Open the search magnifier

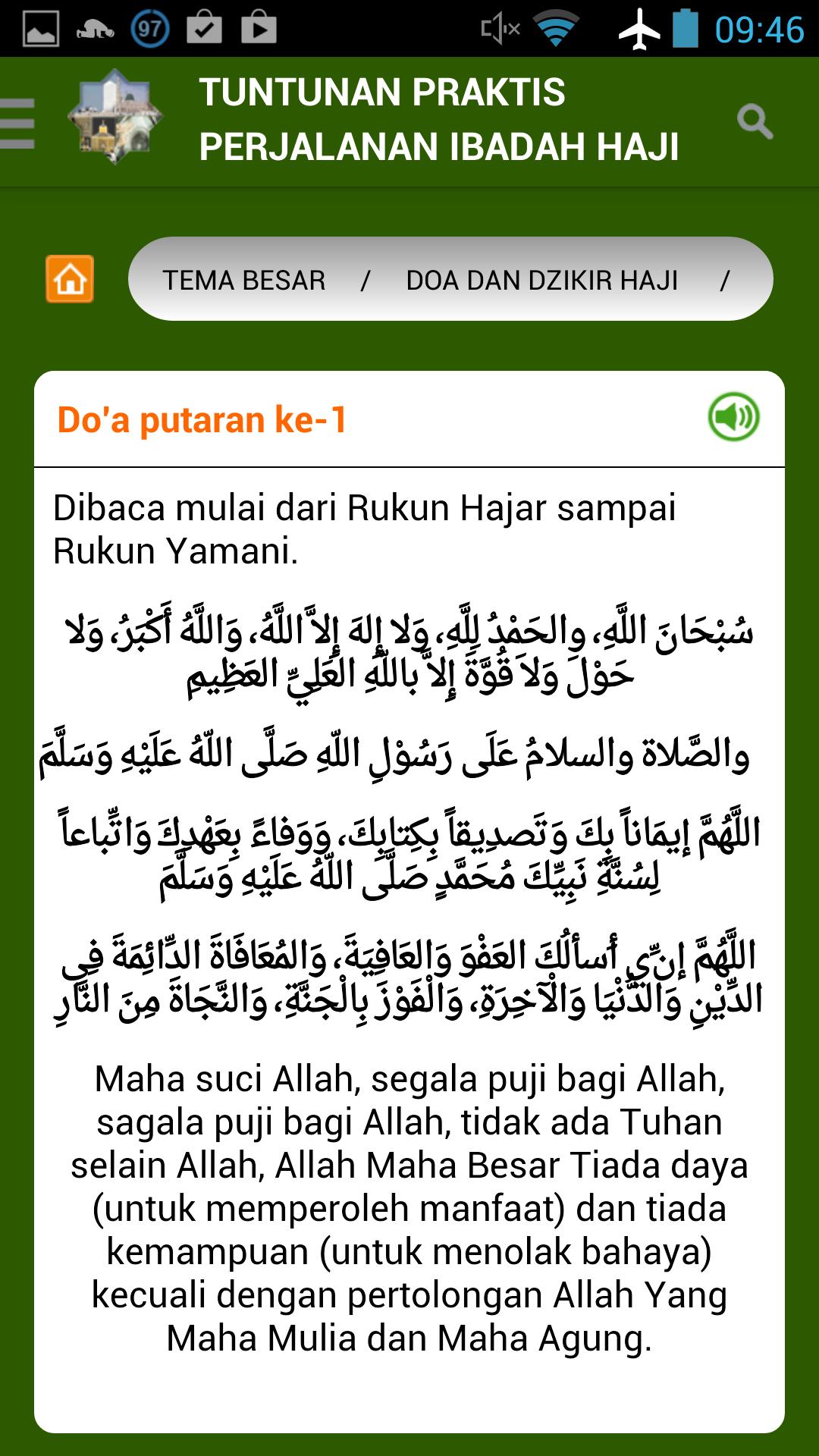755,122
